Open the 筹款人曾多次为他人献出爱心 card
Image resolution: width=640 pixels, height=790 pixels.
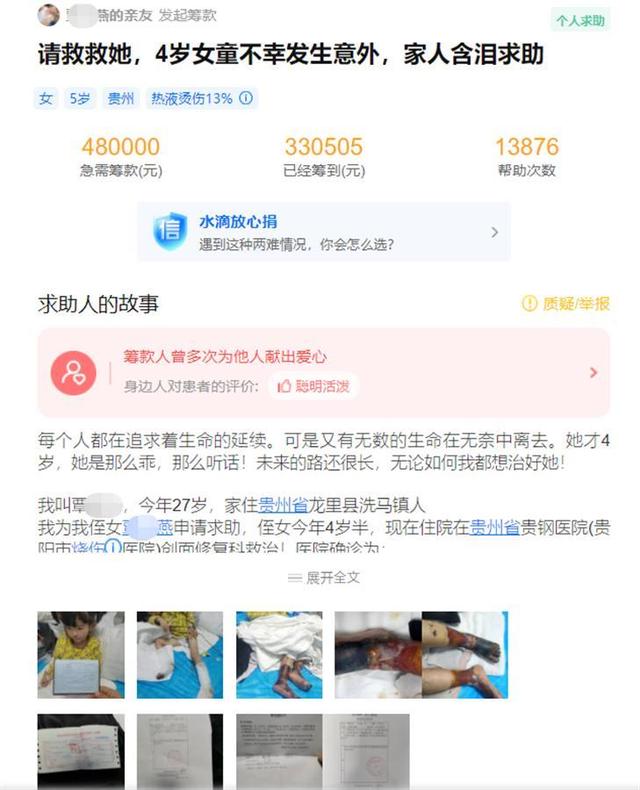[x=323, y=371]
